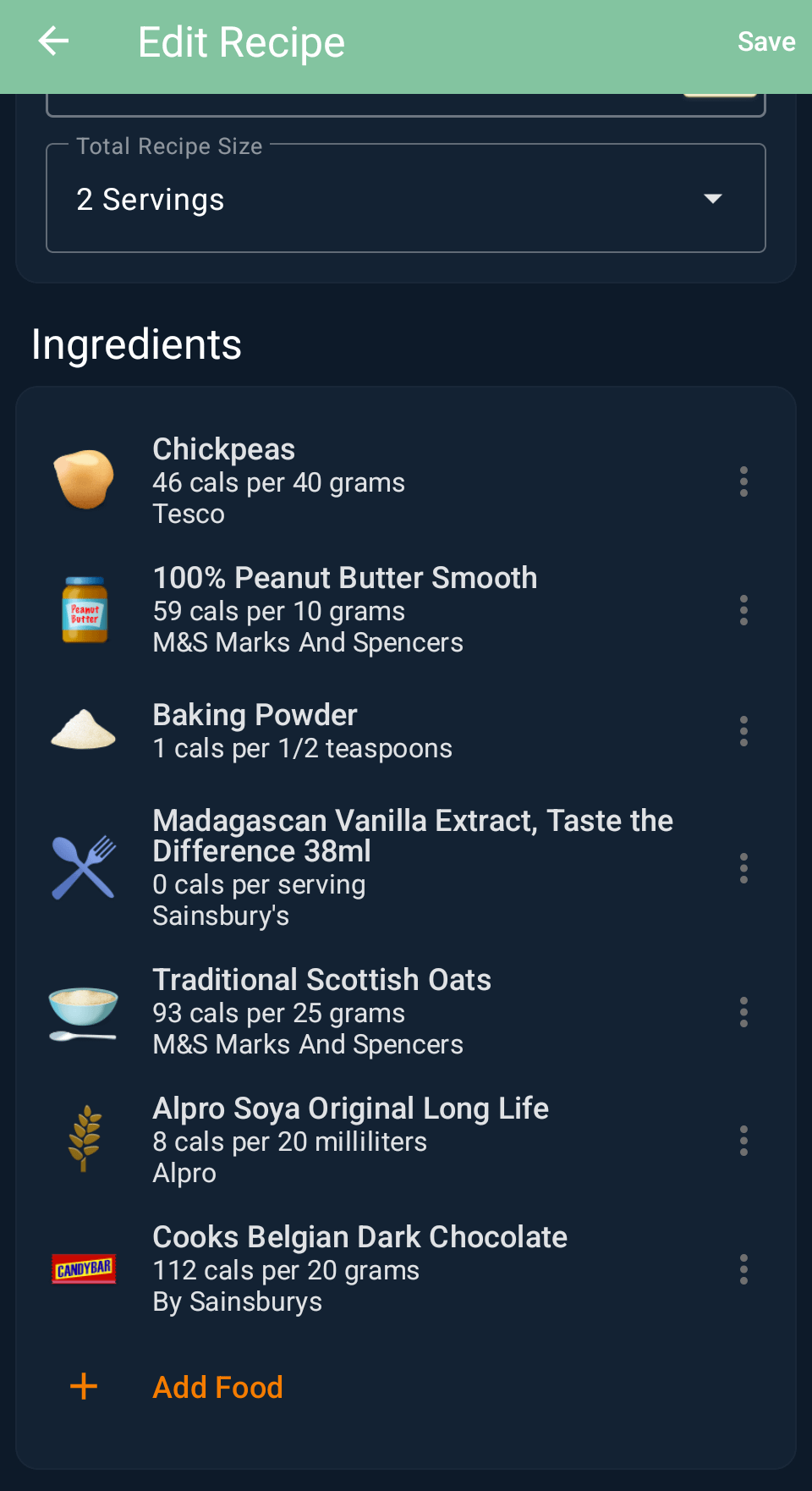This screenshot has height=1491, width=812.
Task: Open options for Baking Powder
Action: point(743,731)
